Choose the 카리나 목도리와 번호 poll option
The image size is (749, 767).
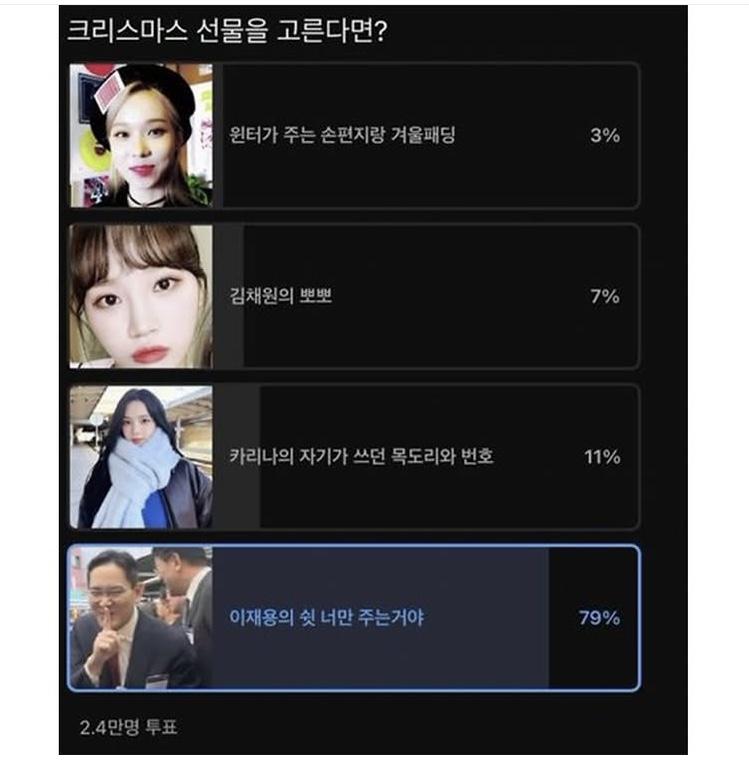(354, 457)
